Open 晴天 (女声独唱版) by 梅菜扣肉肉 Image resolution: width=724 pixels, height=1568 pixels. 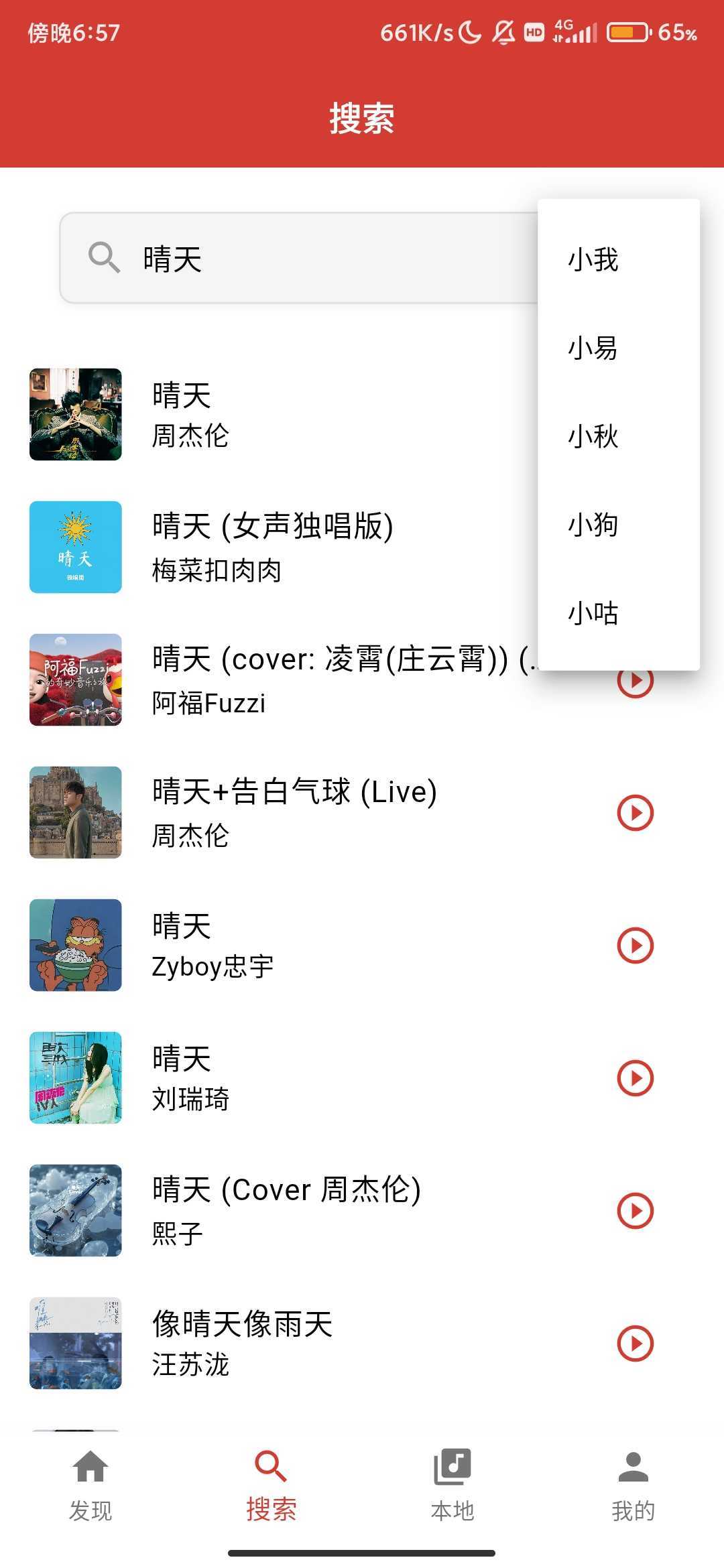pos(272,547)
